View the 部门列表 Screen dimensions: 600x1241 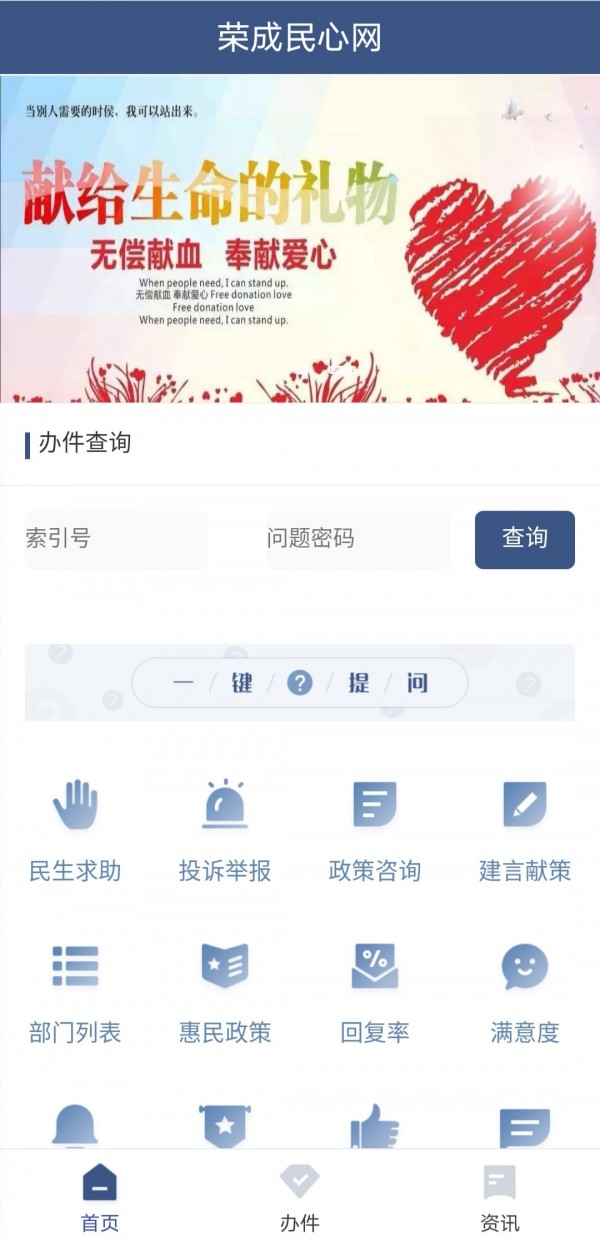click(x=75, y=991)
